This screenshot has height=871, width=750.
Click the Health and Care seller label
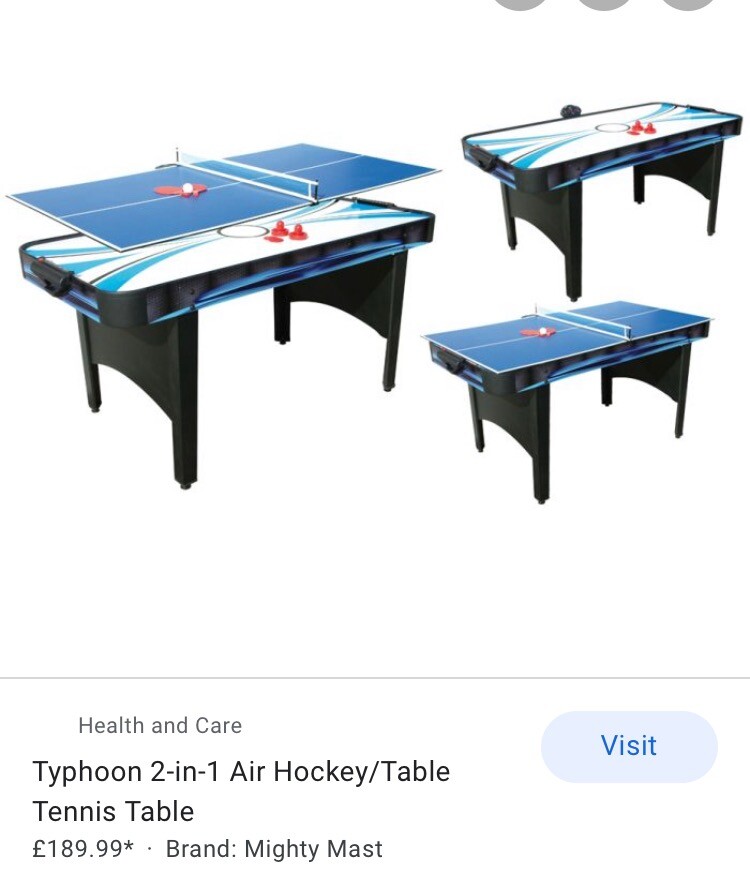point(160,726)
